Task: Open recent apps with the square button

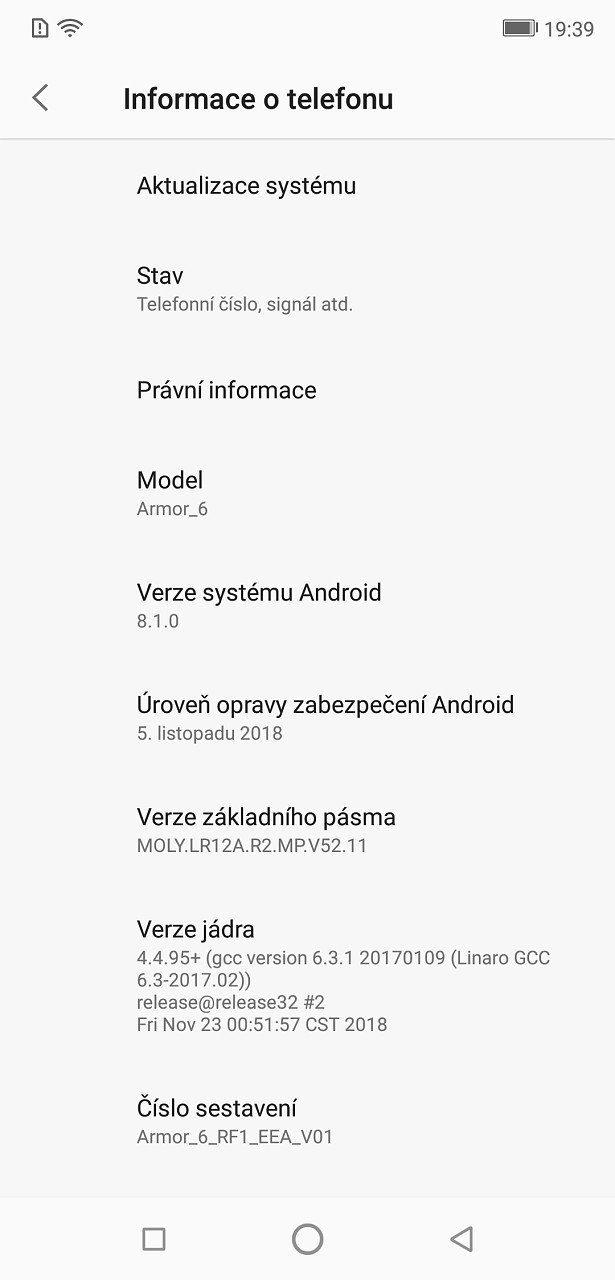Action: pos(154,1239)
